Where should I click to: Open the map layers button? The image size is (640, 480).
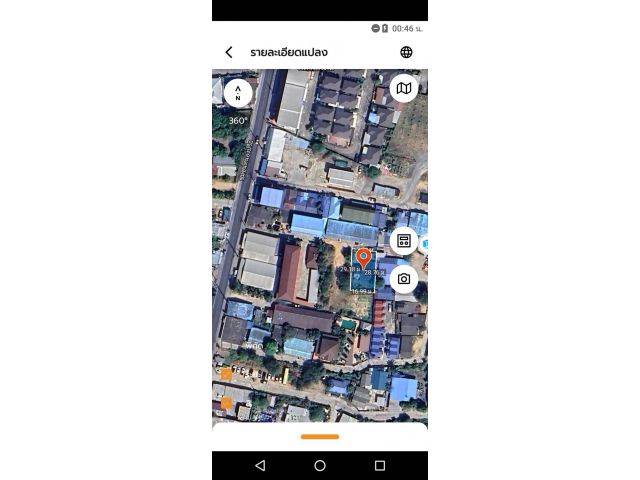click(x=404, y=88)
